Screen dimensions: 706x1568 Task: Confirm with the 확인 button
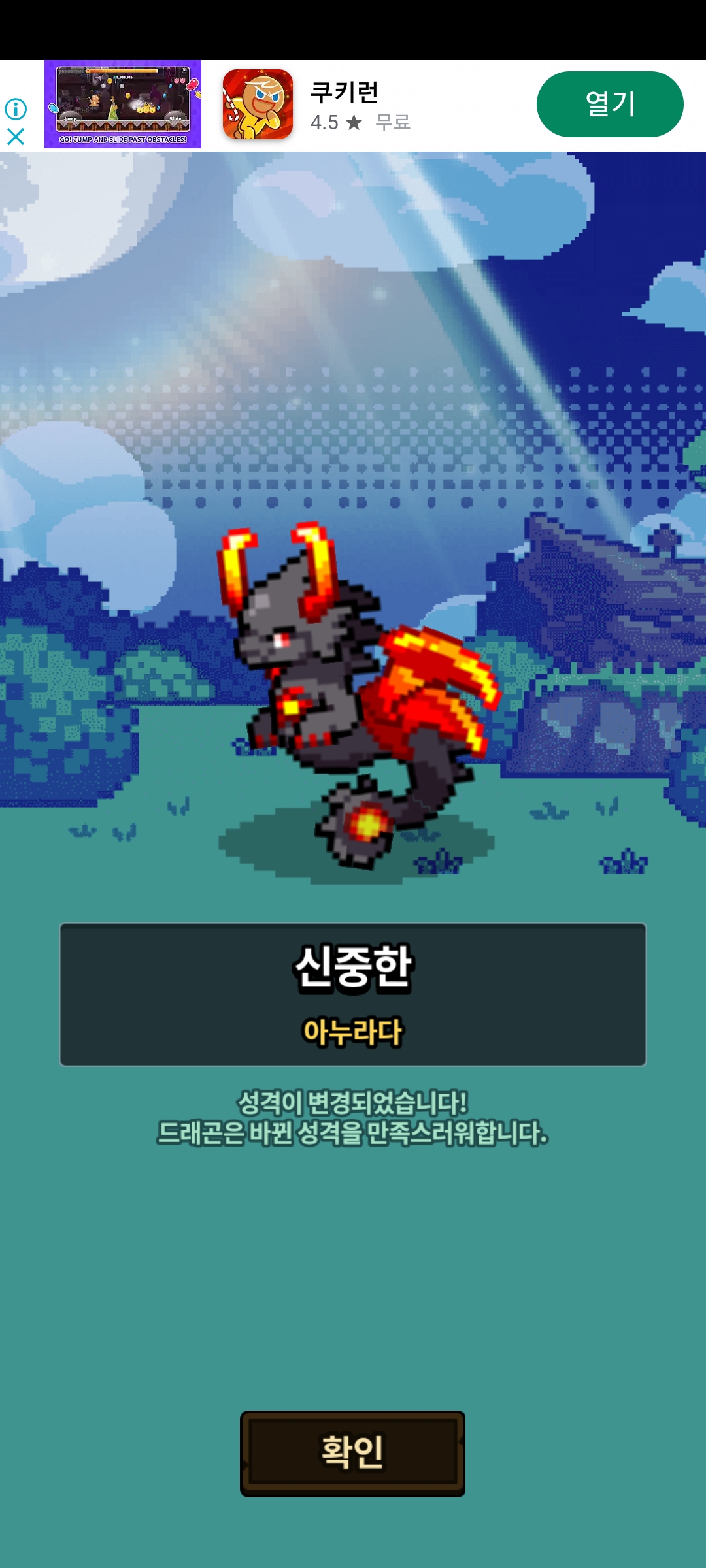(x=352, y=1453)
